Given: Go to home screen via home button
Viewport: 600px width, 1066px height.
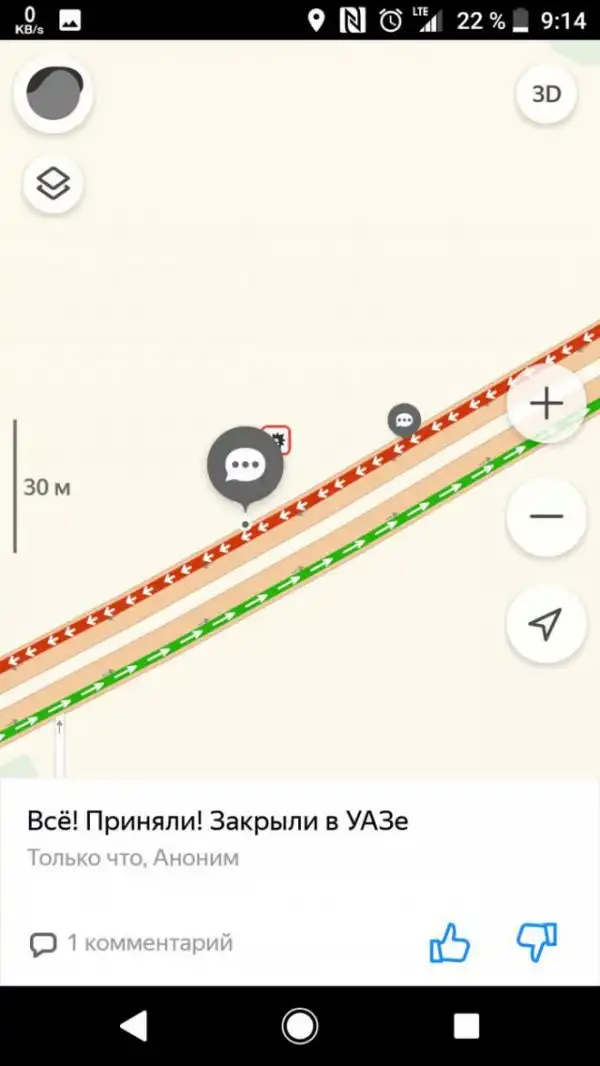Looking at the screenshot, I should [x=299, y=1026].
